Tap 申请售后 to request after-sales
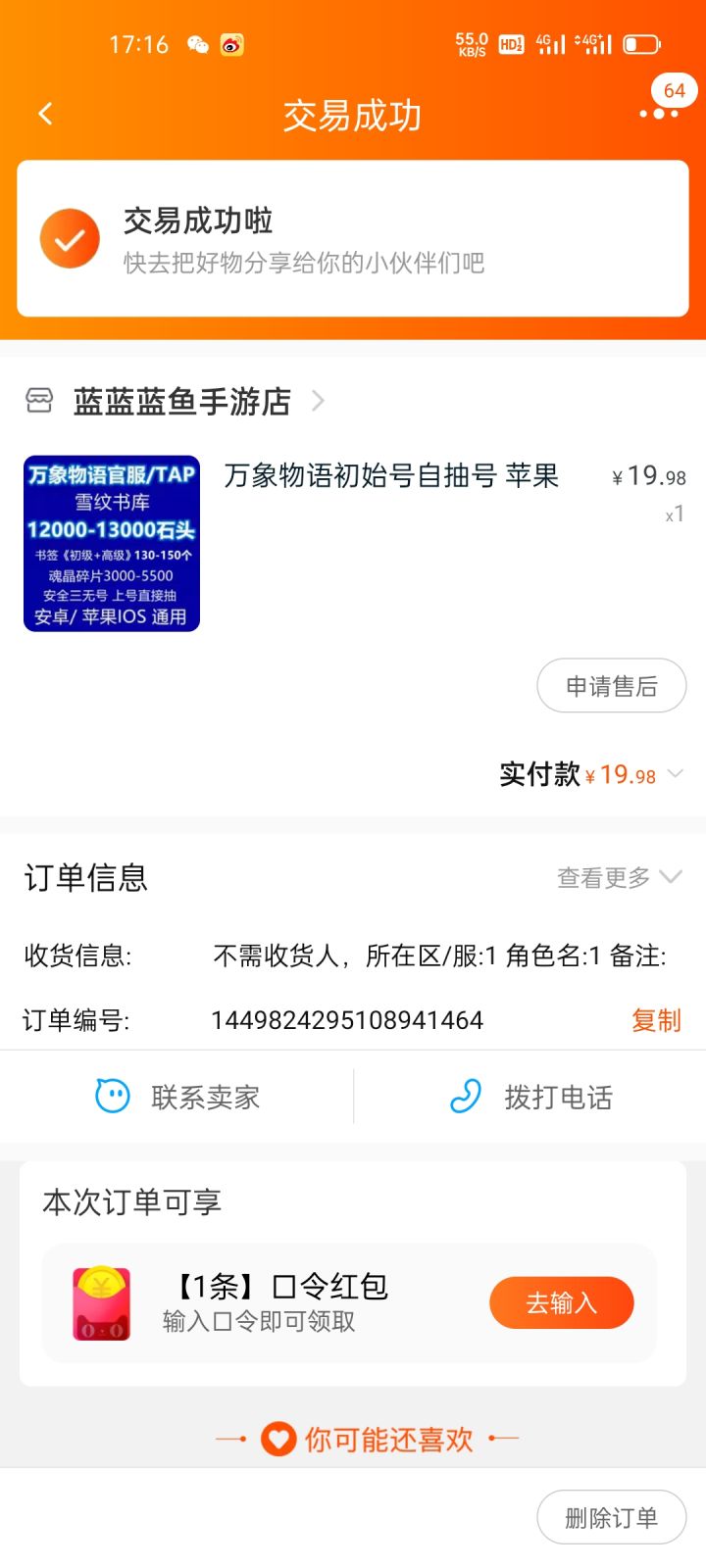This screenshot has width=706, height=1568. pos(611,685)
